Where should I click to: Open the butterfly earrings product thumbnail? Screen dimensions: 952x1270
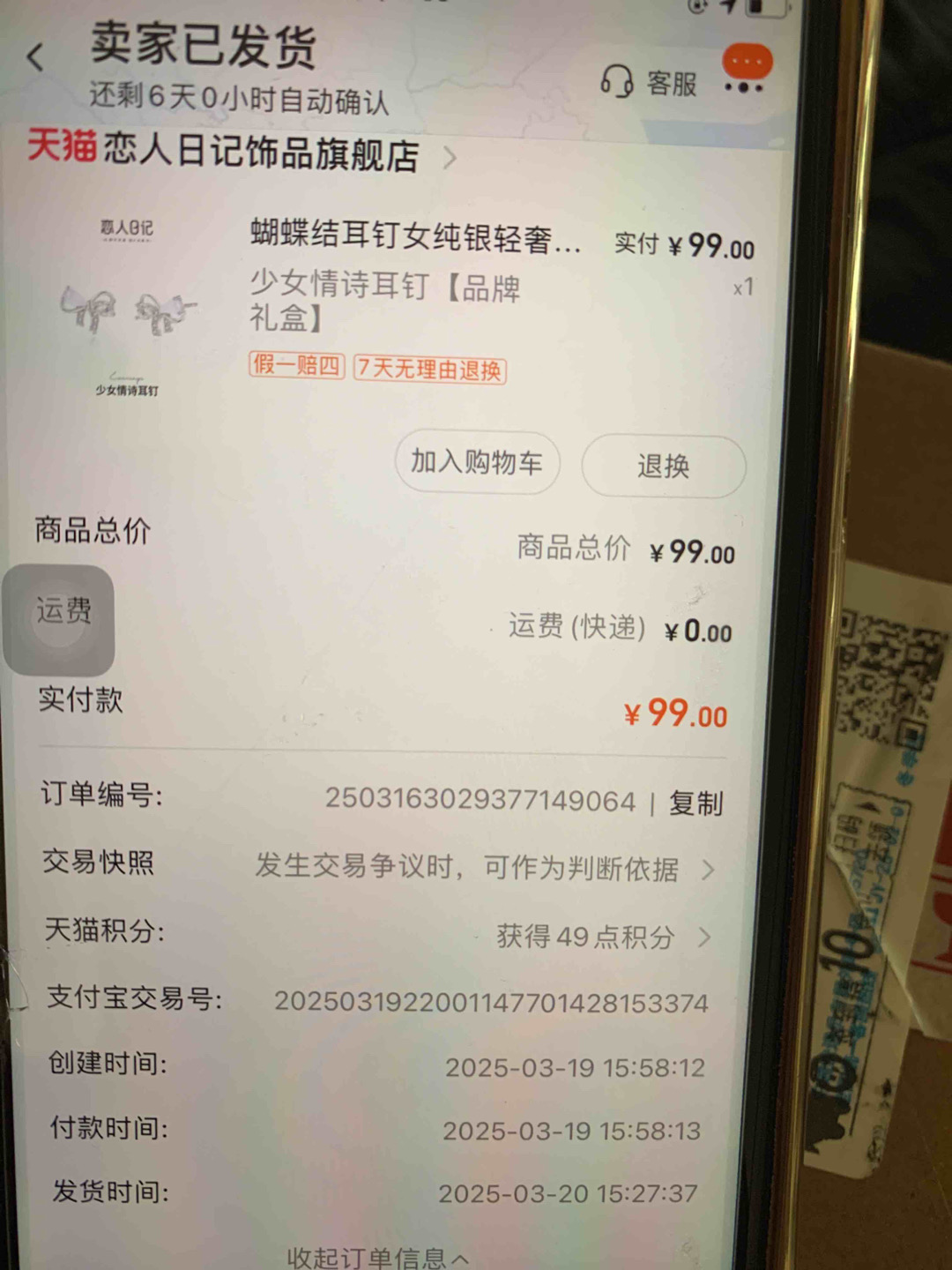click(127, 309)
